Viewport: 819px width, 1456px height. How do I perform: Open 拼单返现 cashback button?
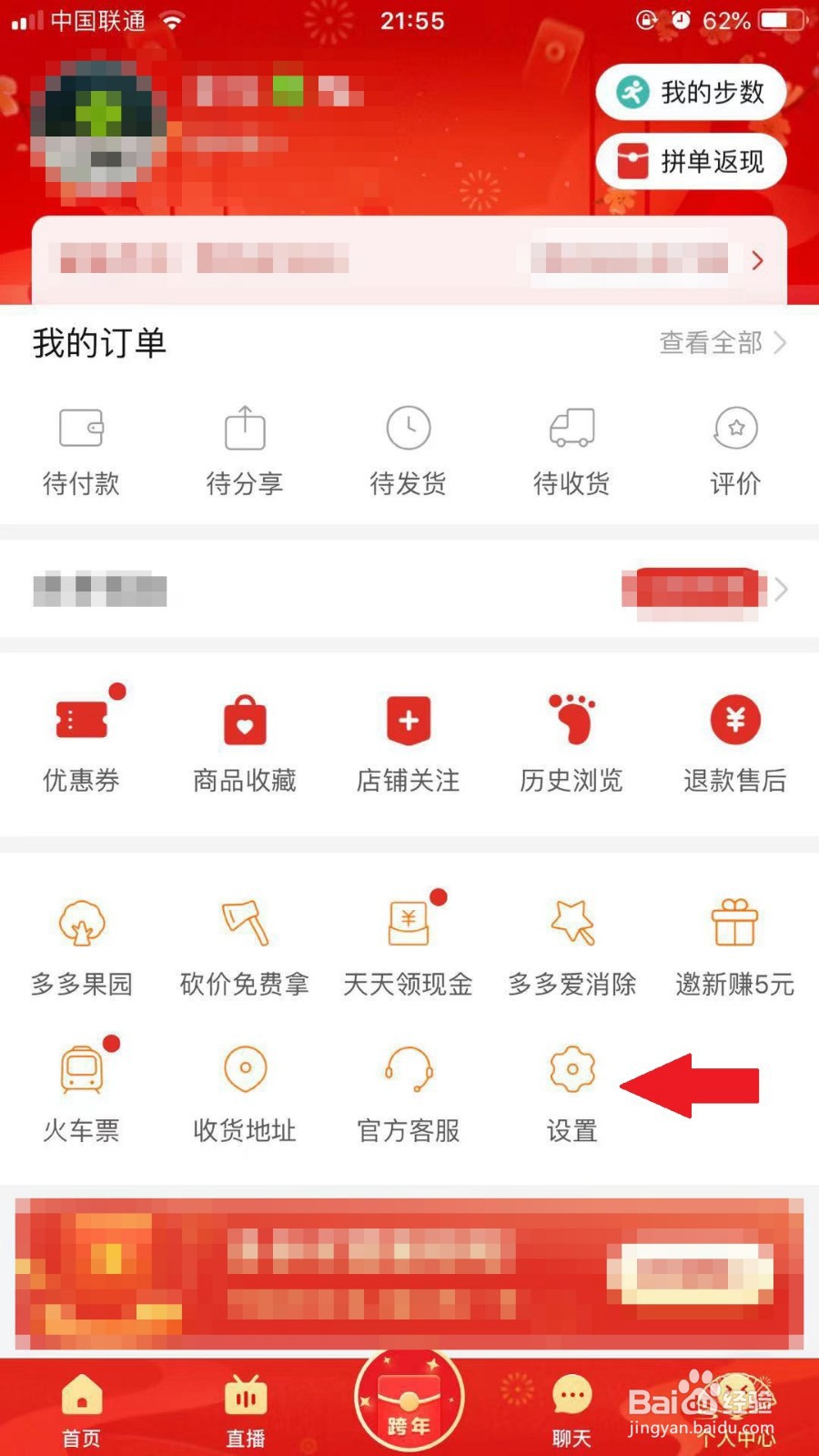coord(690,162)
